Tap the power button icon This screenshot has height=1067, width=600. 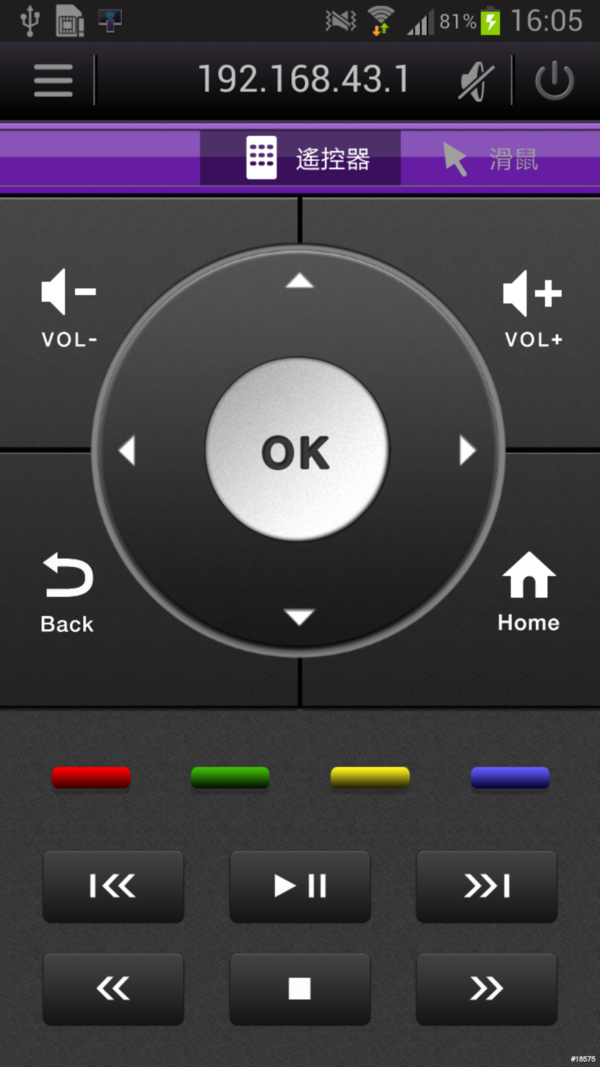[x=554, y=81]
